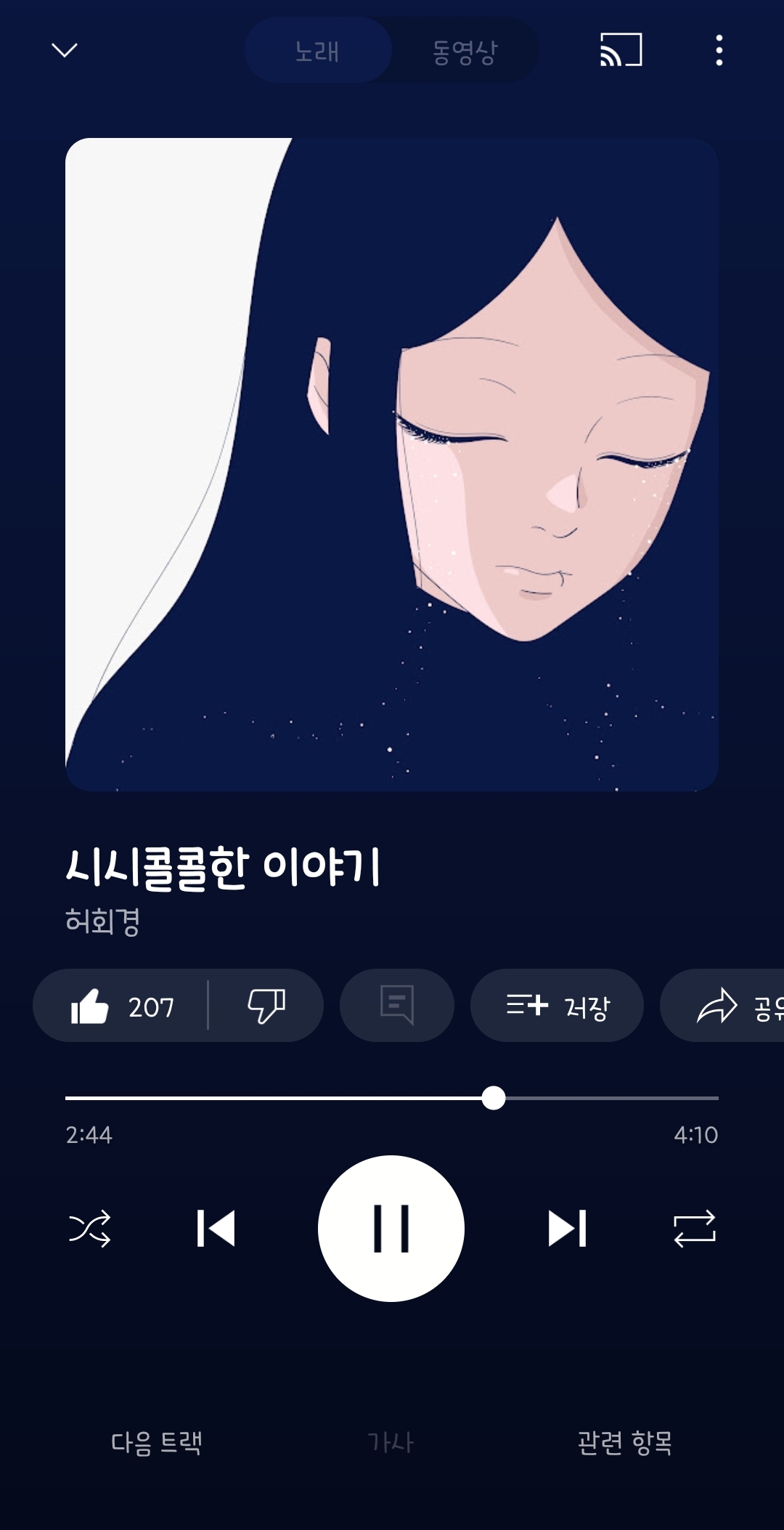Share the song with the 공유 button

(722, 1006)
